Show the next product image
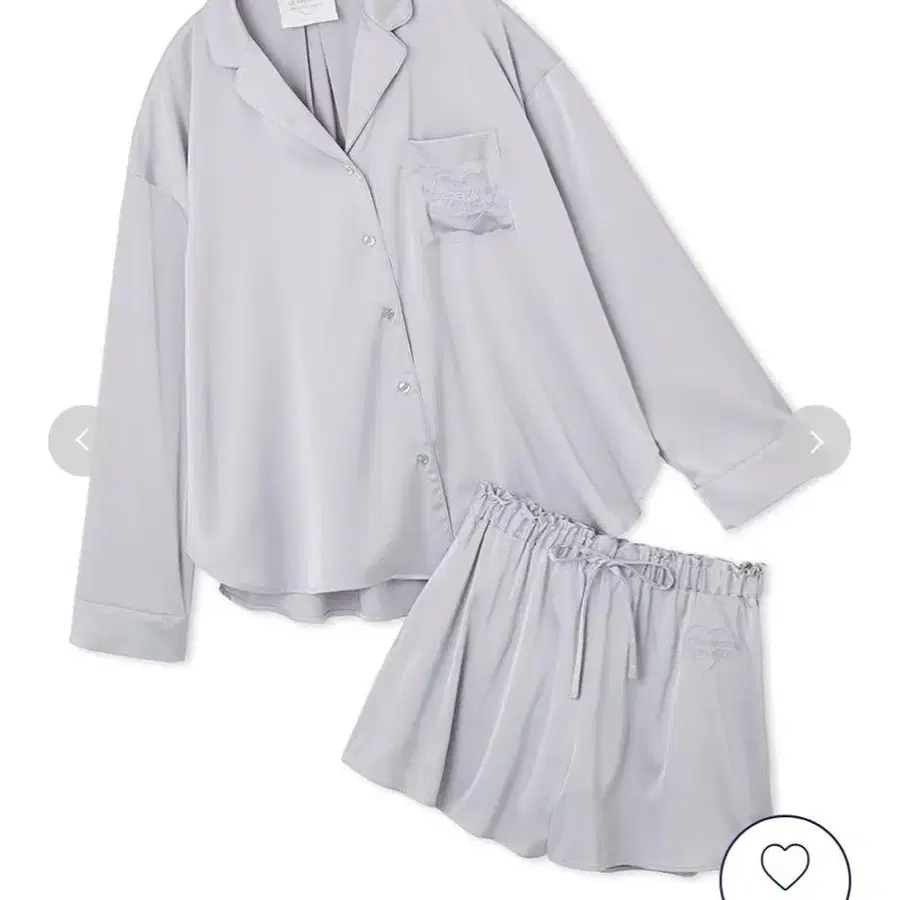900x900 pixels. 816,440
